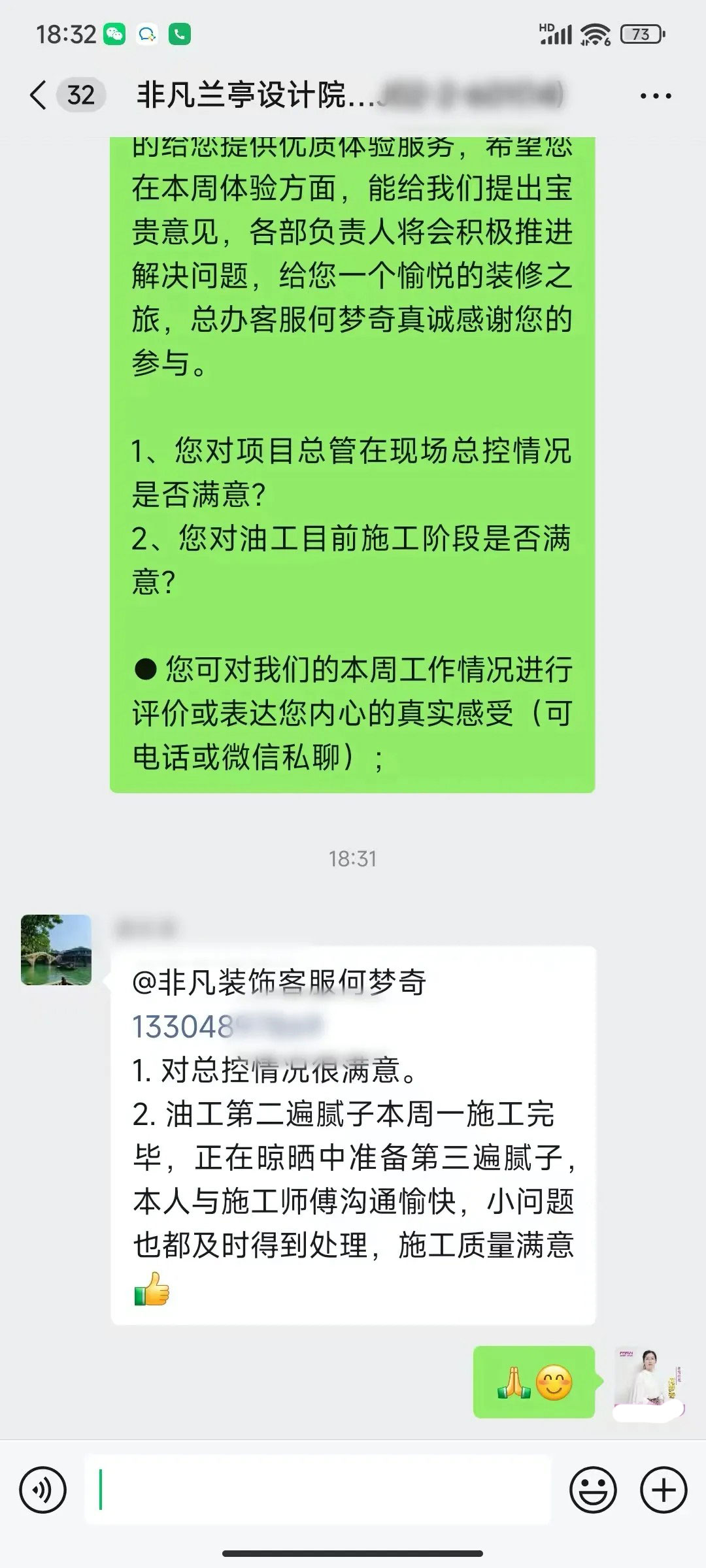Open the bridge scenery avatar's profile

point(56,949)
